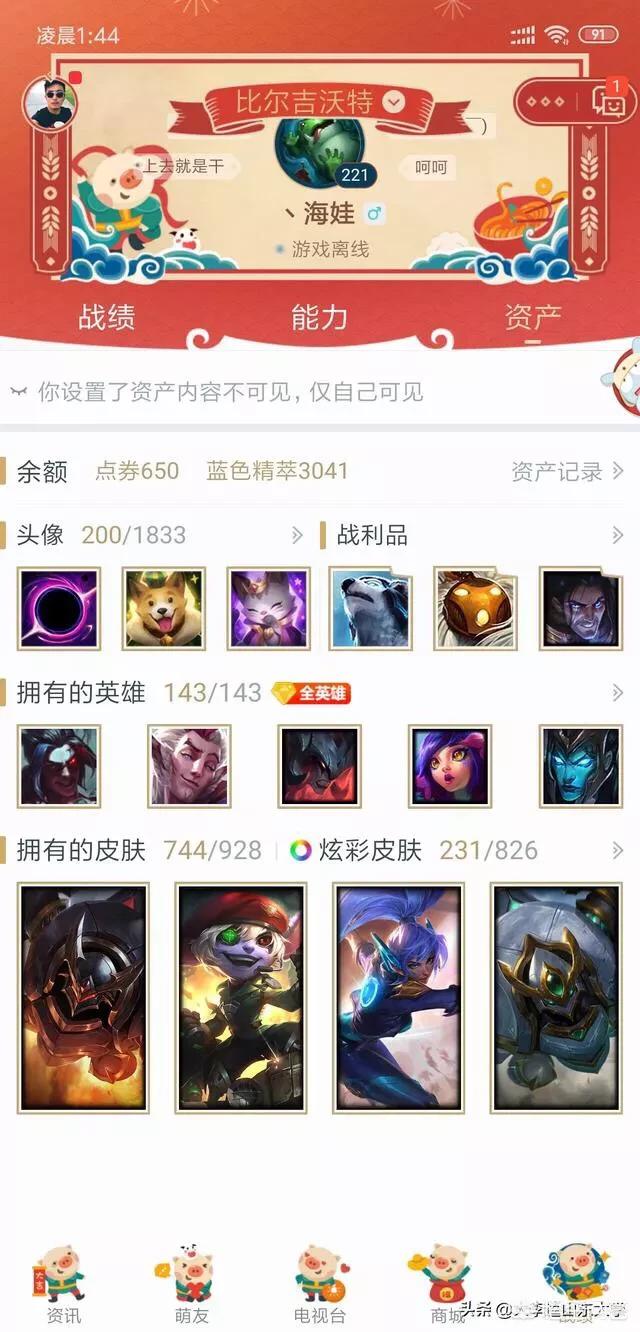The height and width of the screenshot is (1332, 640).
Task: Go to the 萌友 friends tab
Action: click(191, 1282)
